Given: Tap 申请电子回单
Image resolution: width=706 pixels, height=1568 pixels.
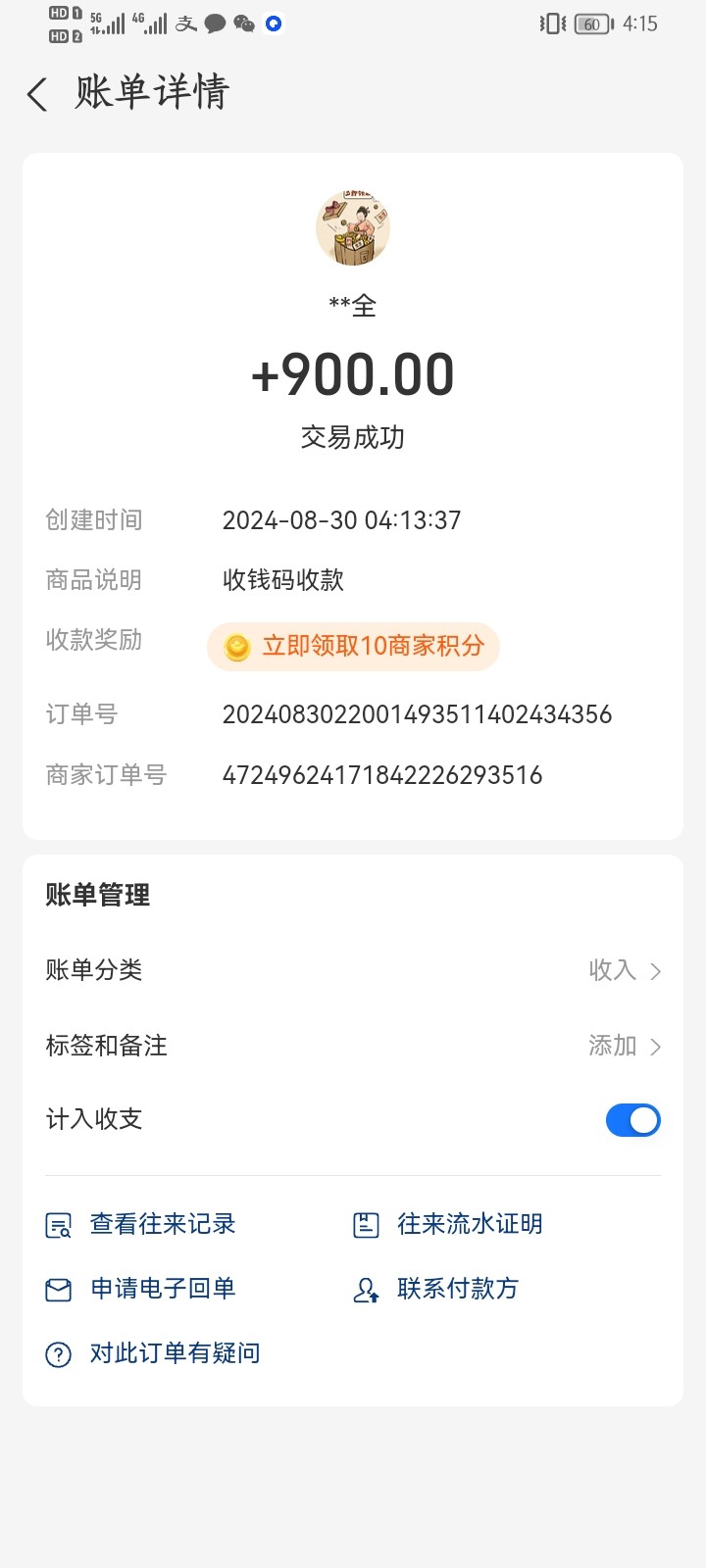Looking at the screenshot, I should pyautogui.click(x=142, y=1289).
